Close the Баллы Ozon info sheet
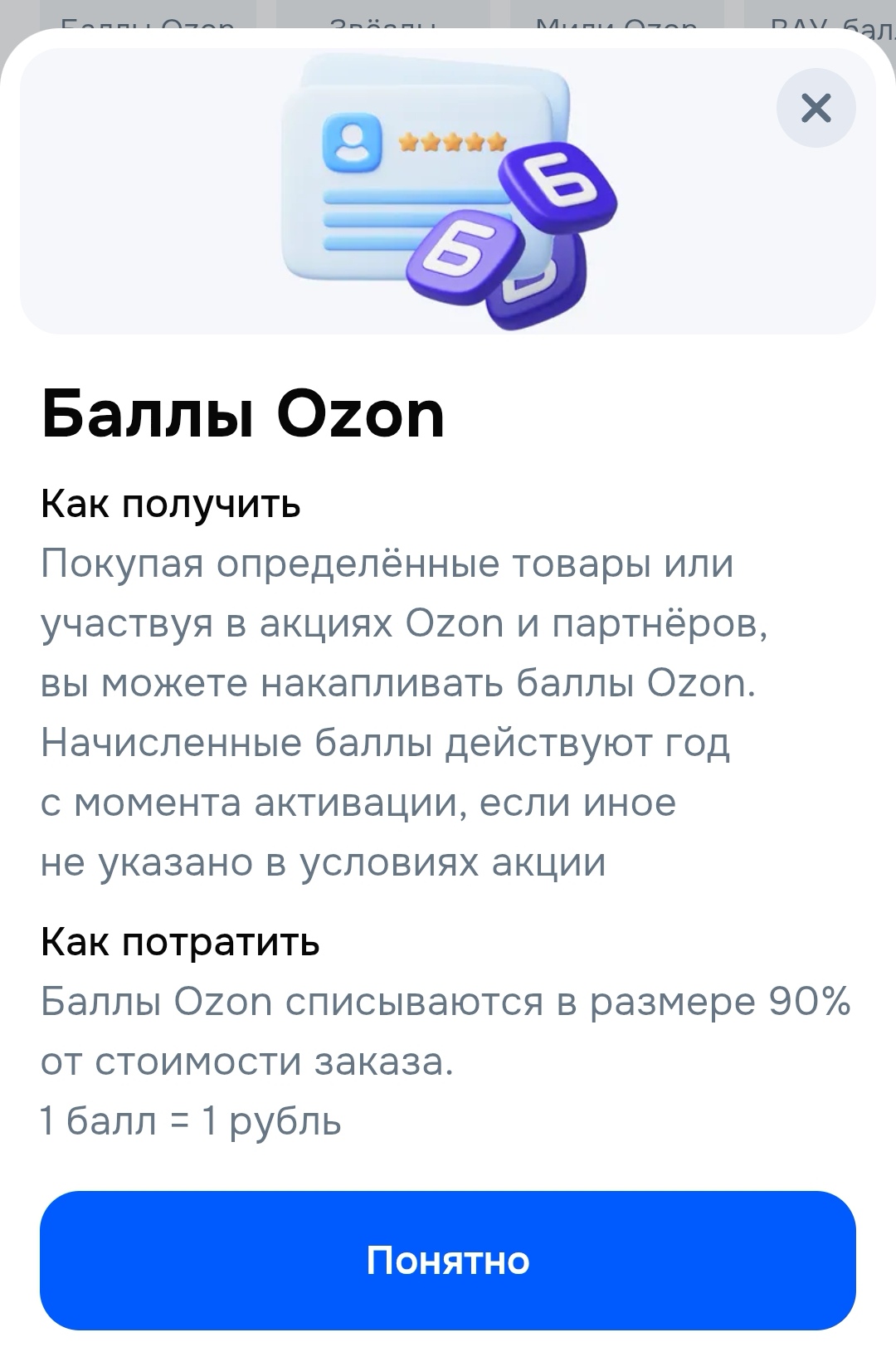The height and width of the screenshot is (1347, 896). [x=816, y=108]
